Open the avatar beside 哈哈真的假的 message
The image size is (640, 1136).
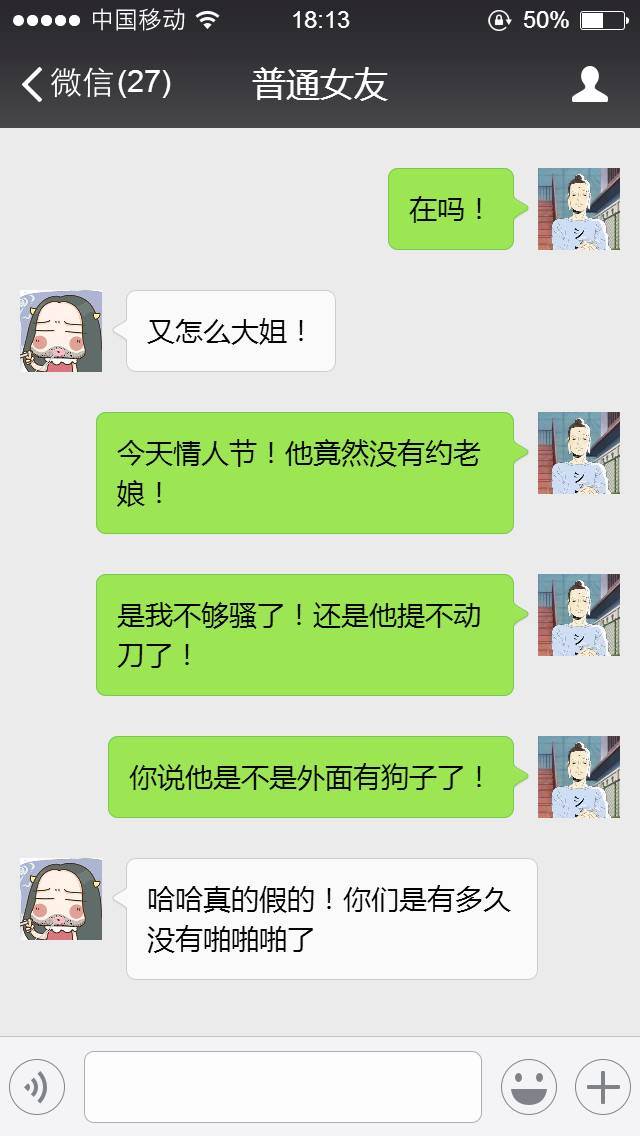point(61,899)
